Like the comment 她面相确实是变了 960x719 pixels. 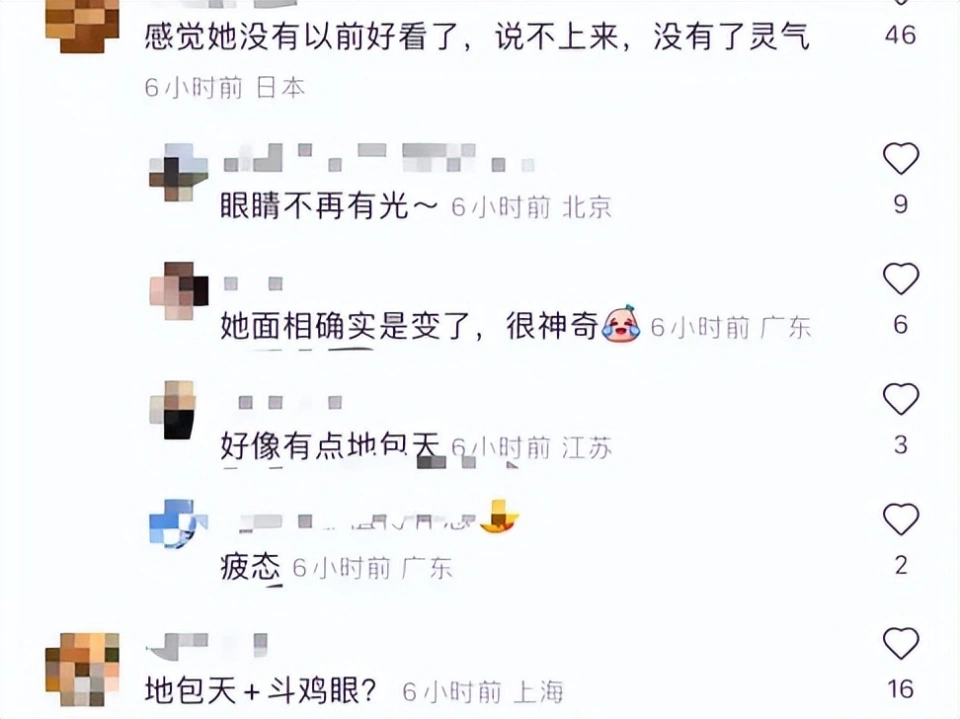tap(900, 279)
